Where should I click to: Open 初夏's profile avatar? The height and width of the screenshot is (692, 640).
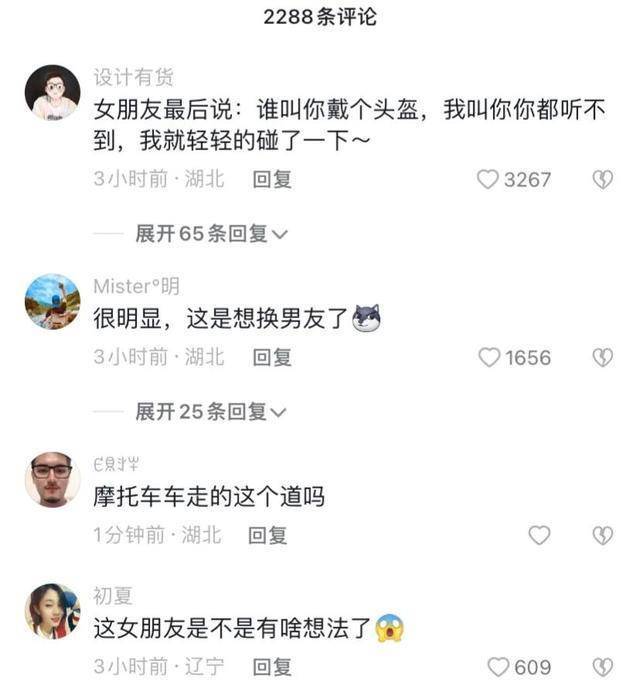click(x=52, y=611)
